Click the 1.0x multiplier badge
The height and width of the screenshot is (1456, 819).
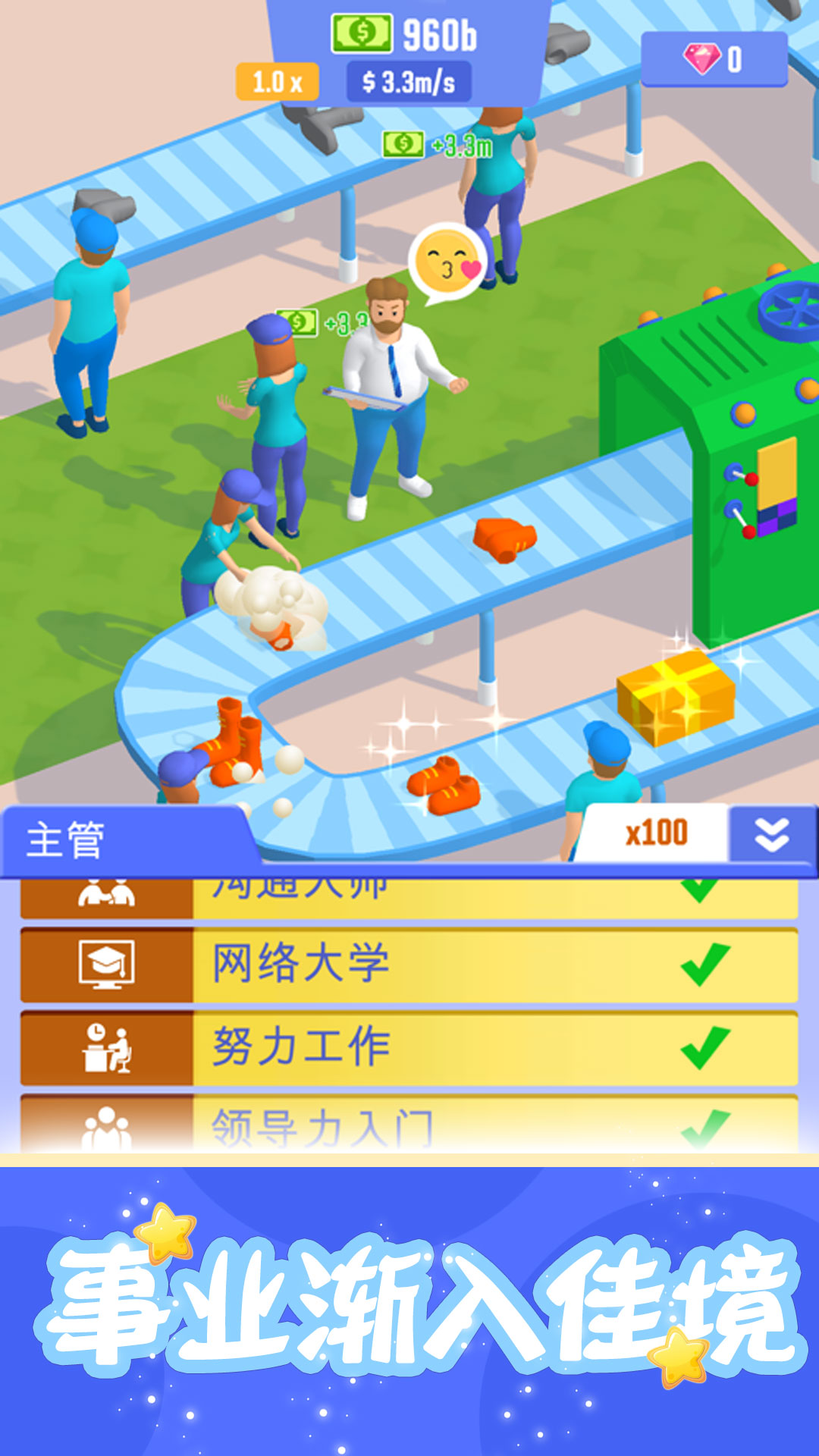(x=276, y=83)
